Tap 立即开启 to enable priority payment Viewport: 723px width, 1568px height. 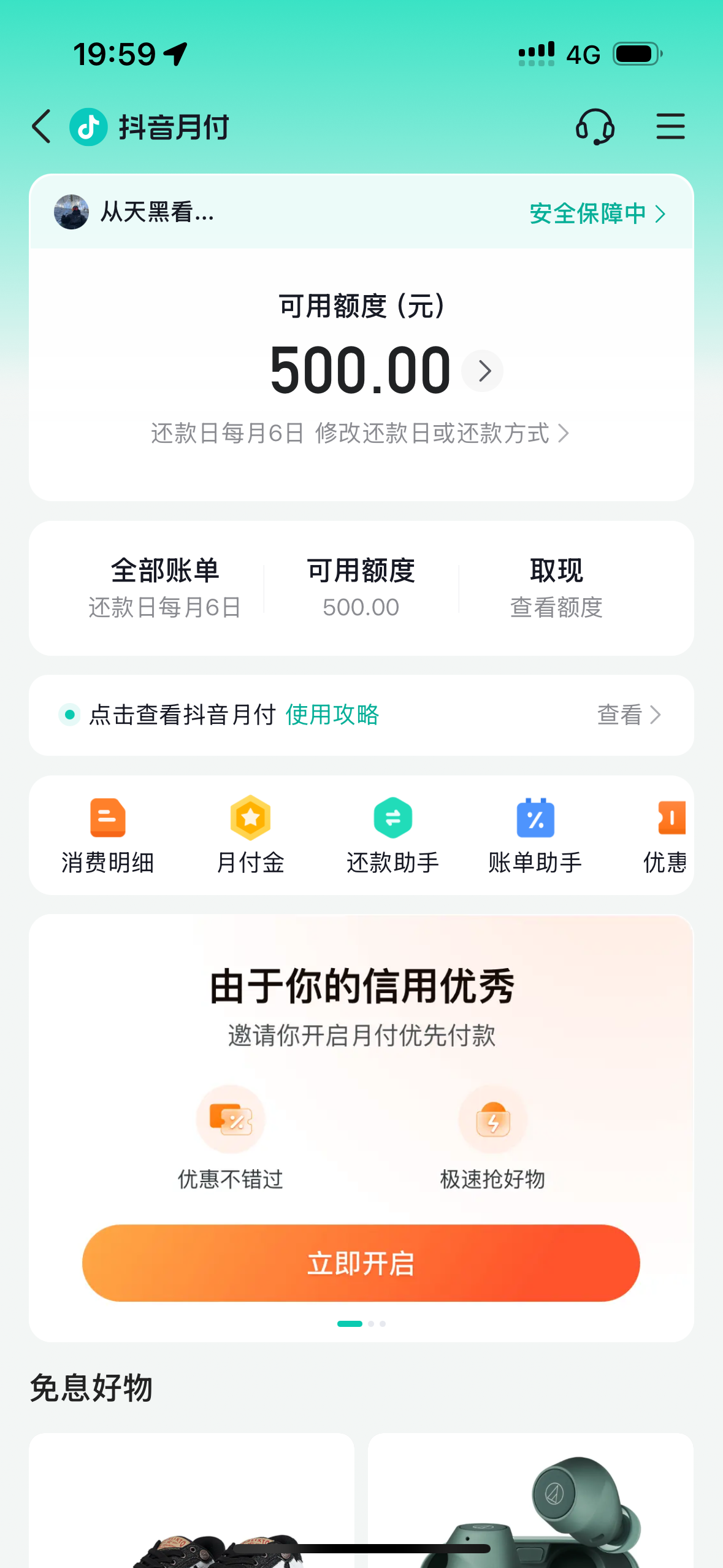tap(361, 1263)
